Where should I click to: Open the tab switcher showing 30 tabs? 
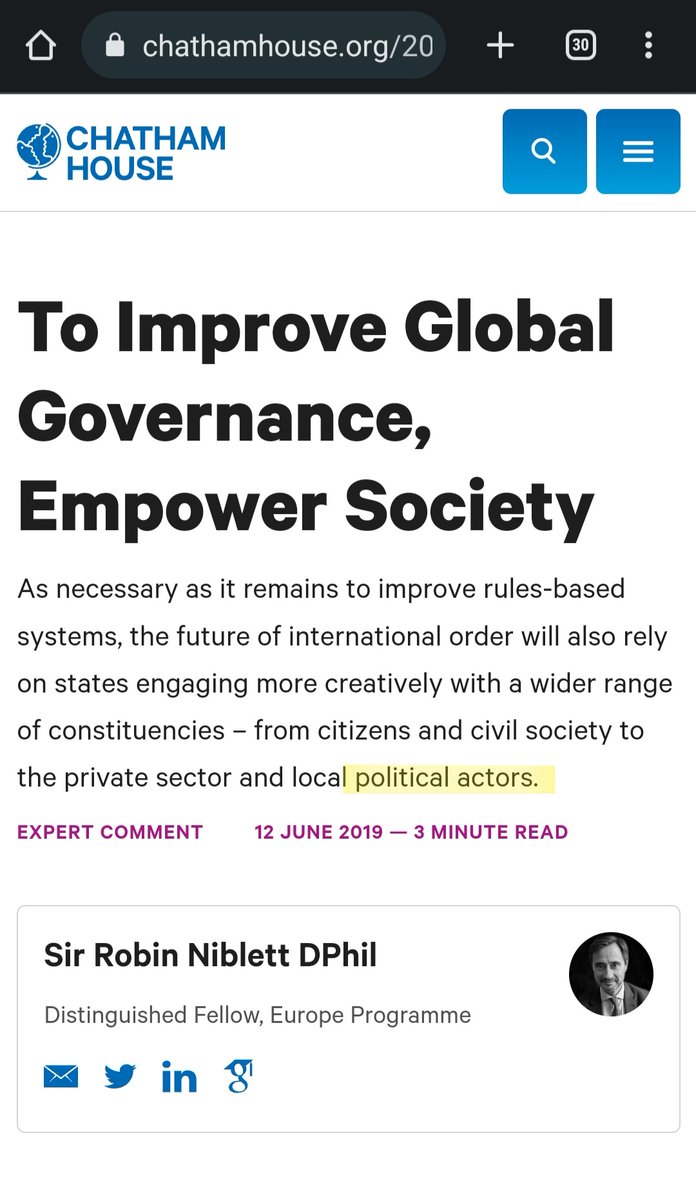(581, 45)
